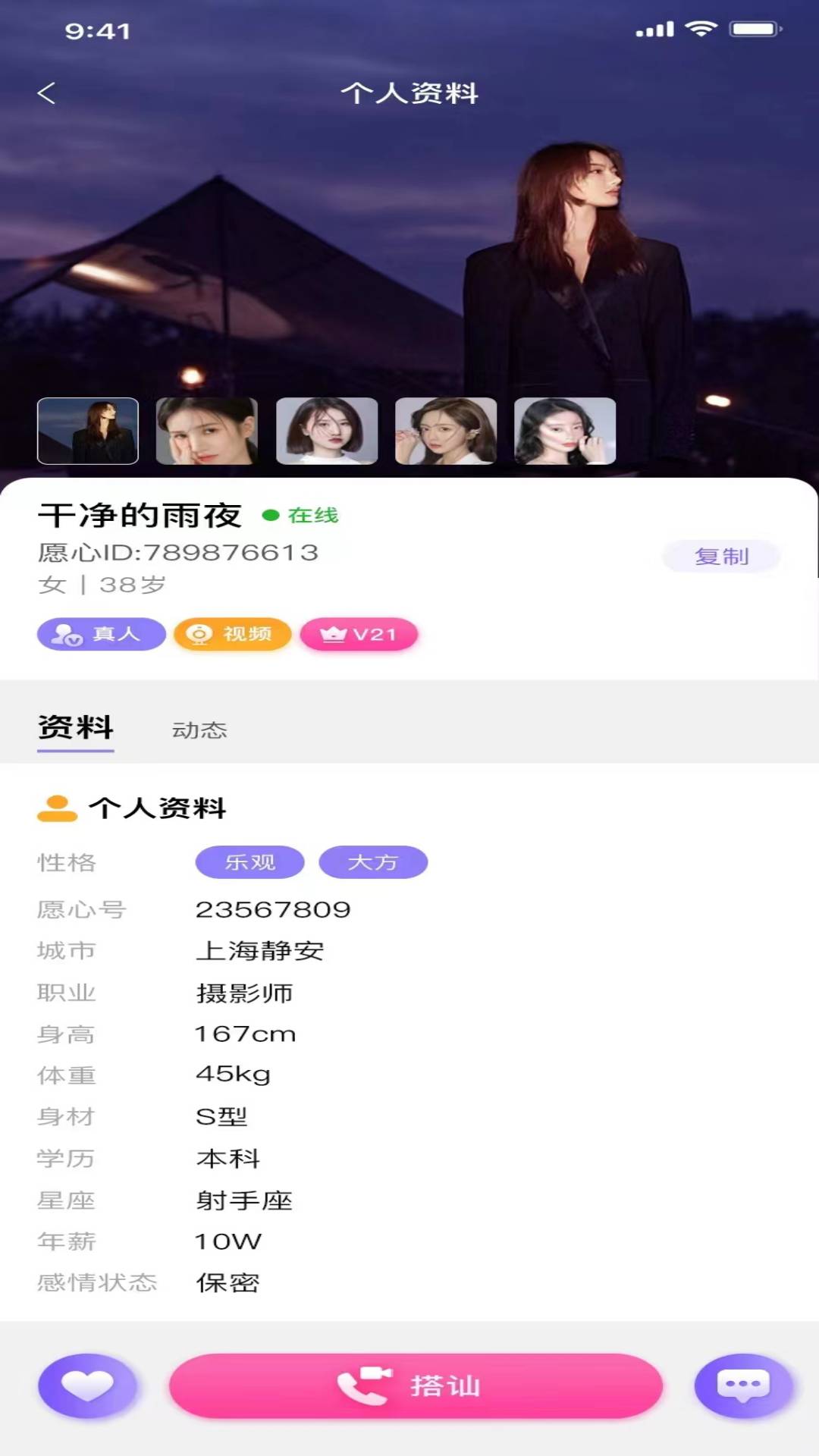Tap the V21 VIP badge
The width and height of the screenshot is (819, 1456).
(359, 634)
